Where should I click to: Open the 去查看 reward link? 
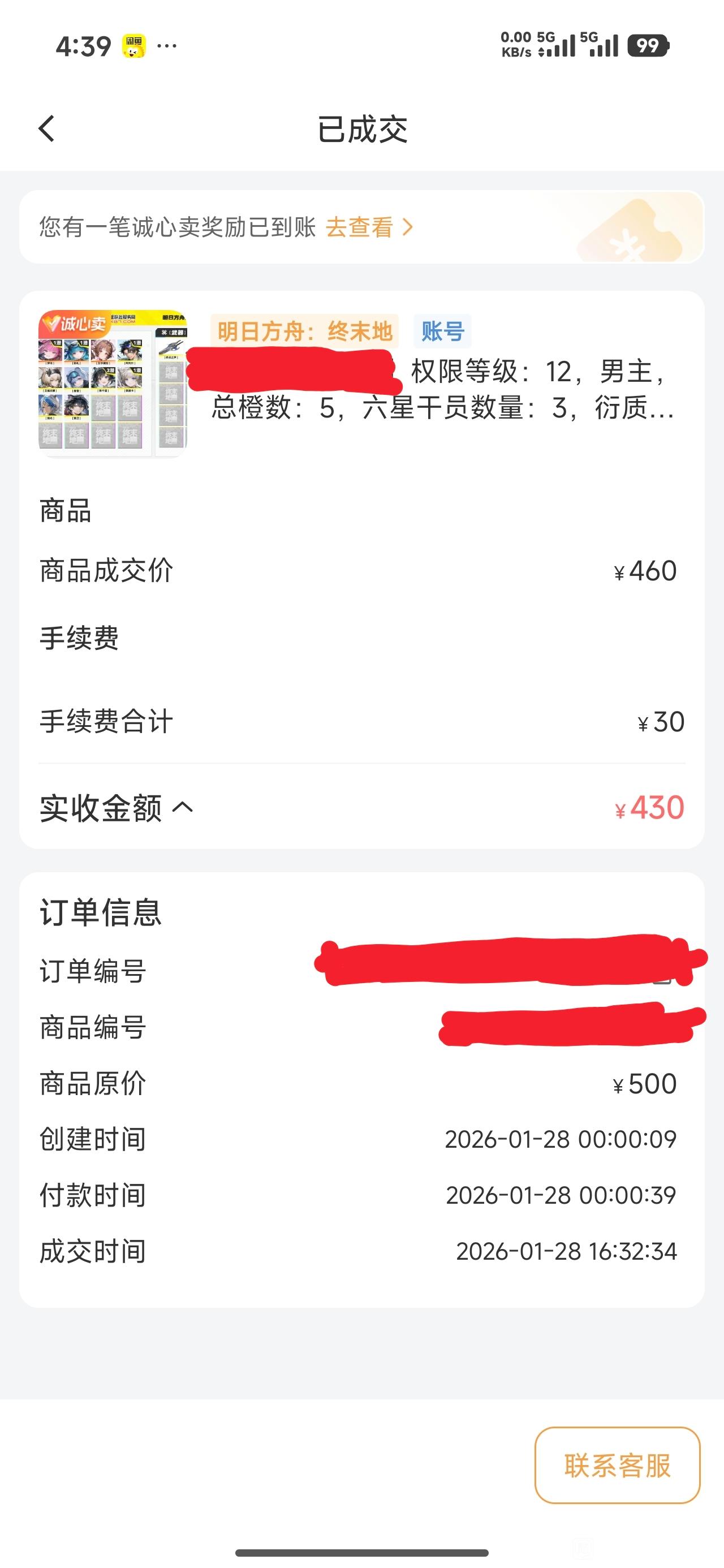(x=368, y=227)
